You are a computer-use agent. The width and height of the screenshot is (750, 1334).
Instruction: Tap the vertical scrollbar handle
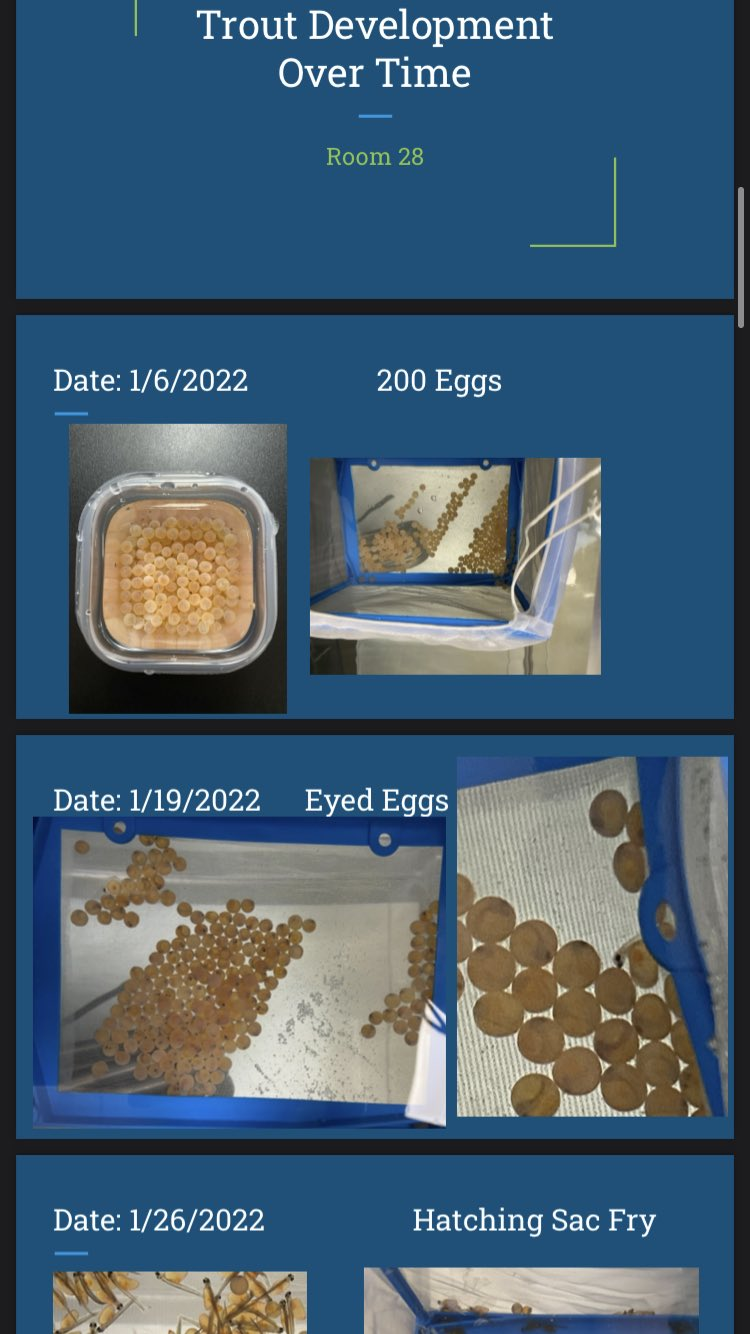pos(741,256)
